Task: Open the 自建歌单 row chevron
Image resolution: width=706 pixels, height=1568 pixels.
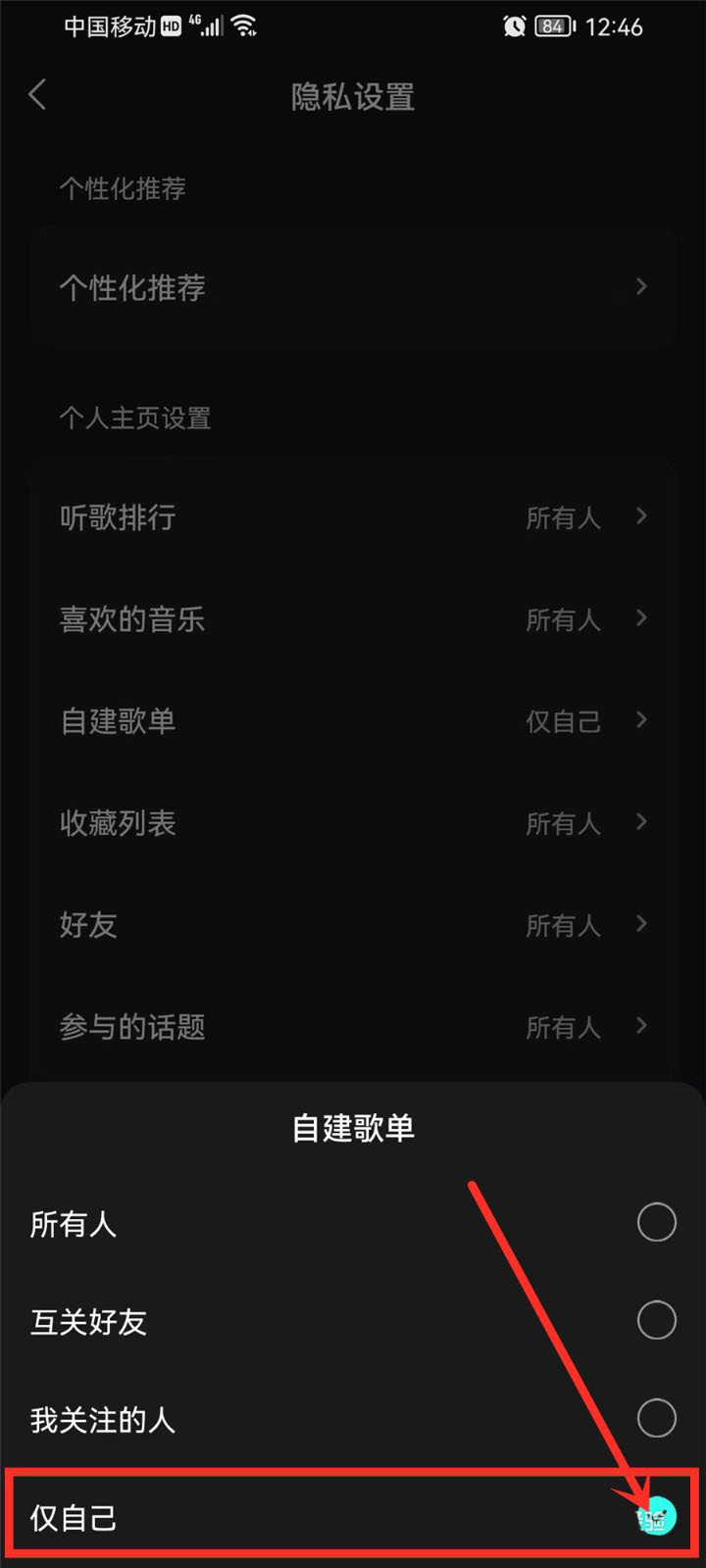Action: pos(642,722)
